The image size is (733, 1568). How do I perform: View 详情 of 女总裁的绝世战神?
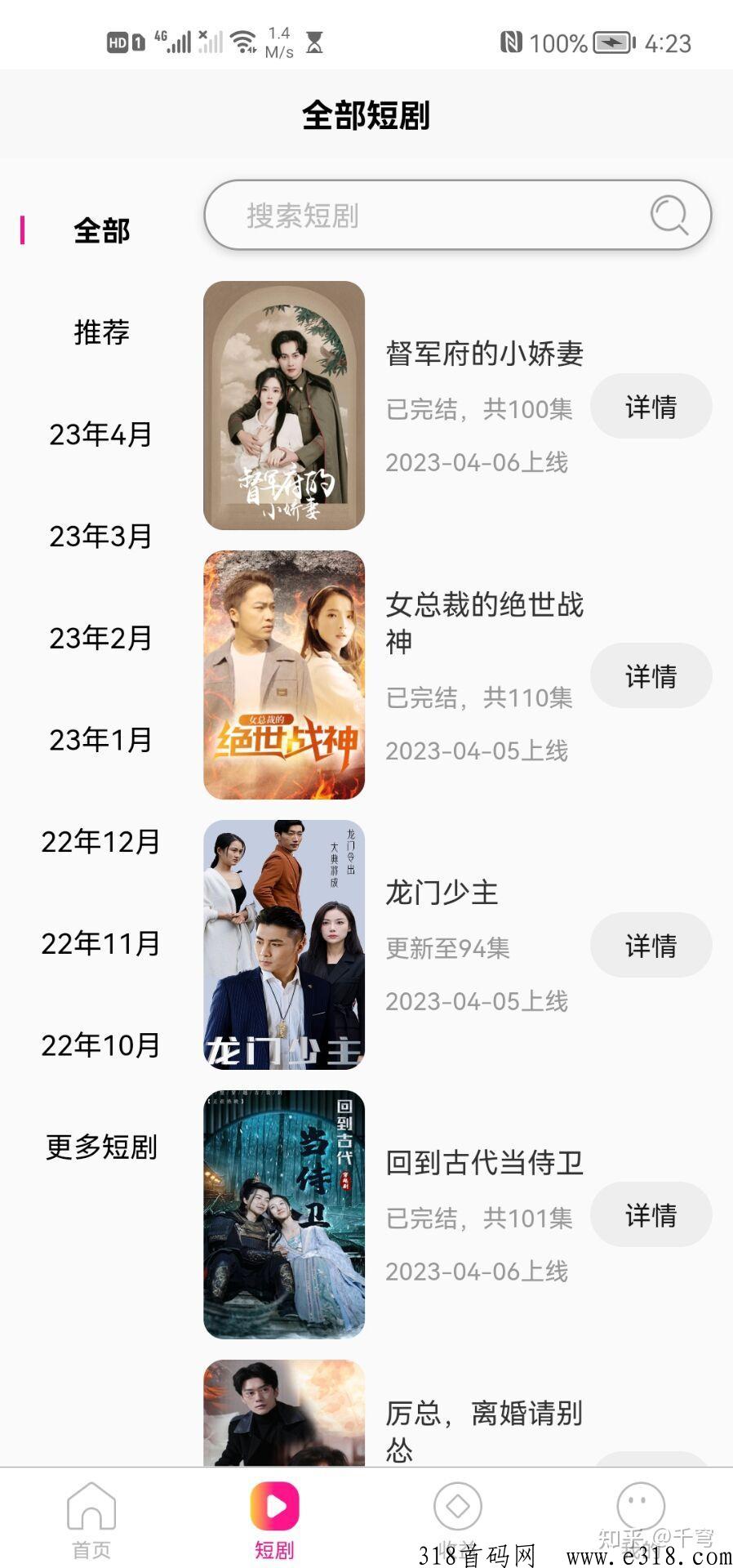[x=651, y=675]
